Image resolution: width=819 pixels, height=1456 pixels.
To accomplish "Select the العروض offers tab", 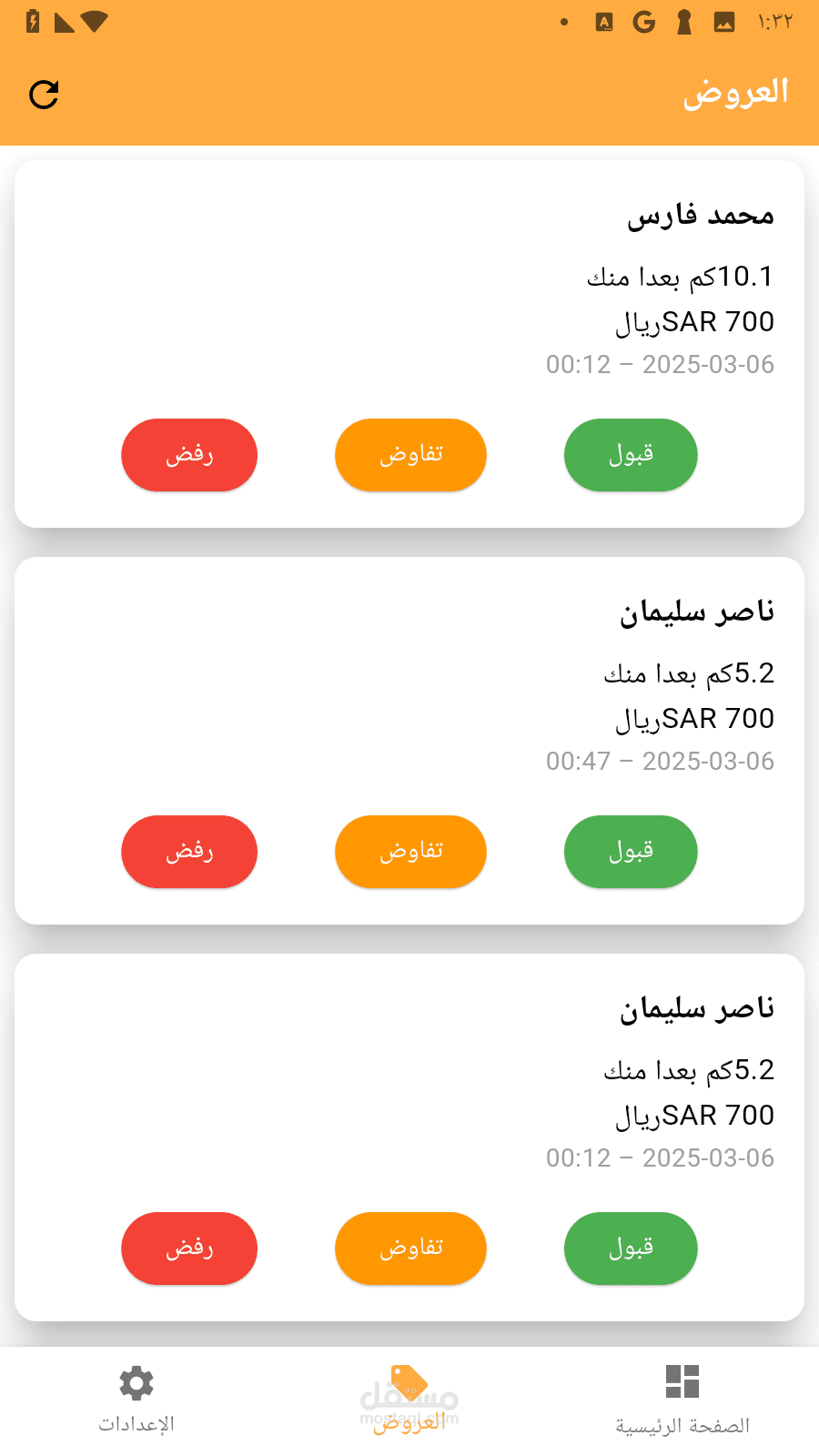I will (409, 1400).
